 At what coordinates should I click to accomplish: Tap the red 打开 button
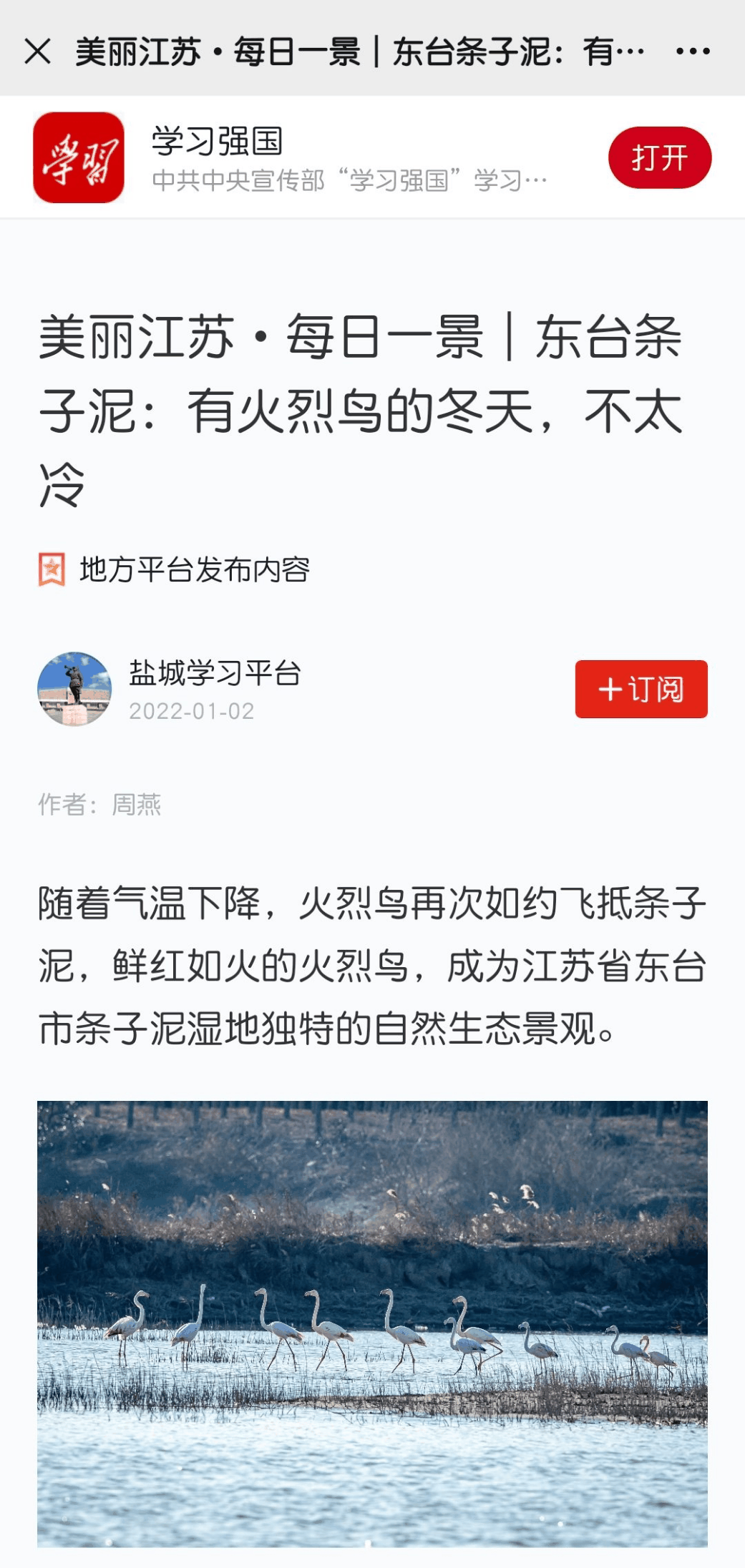tap(659, 157)
